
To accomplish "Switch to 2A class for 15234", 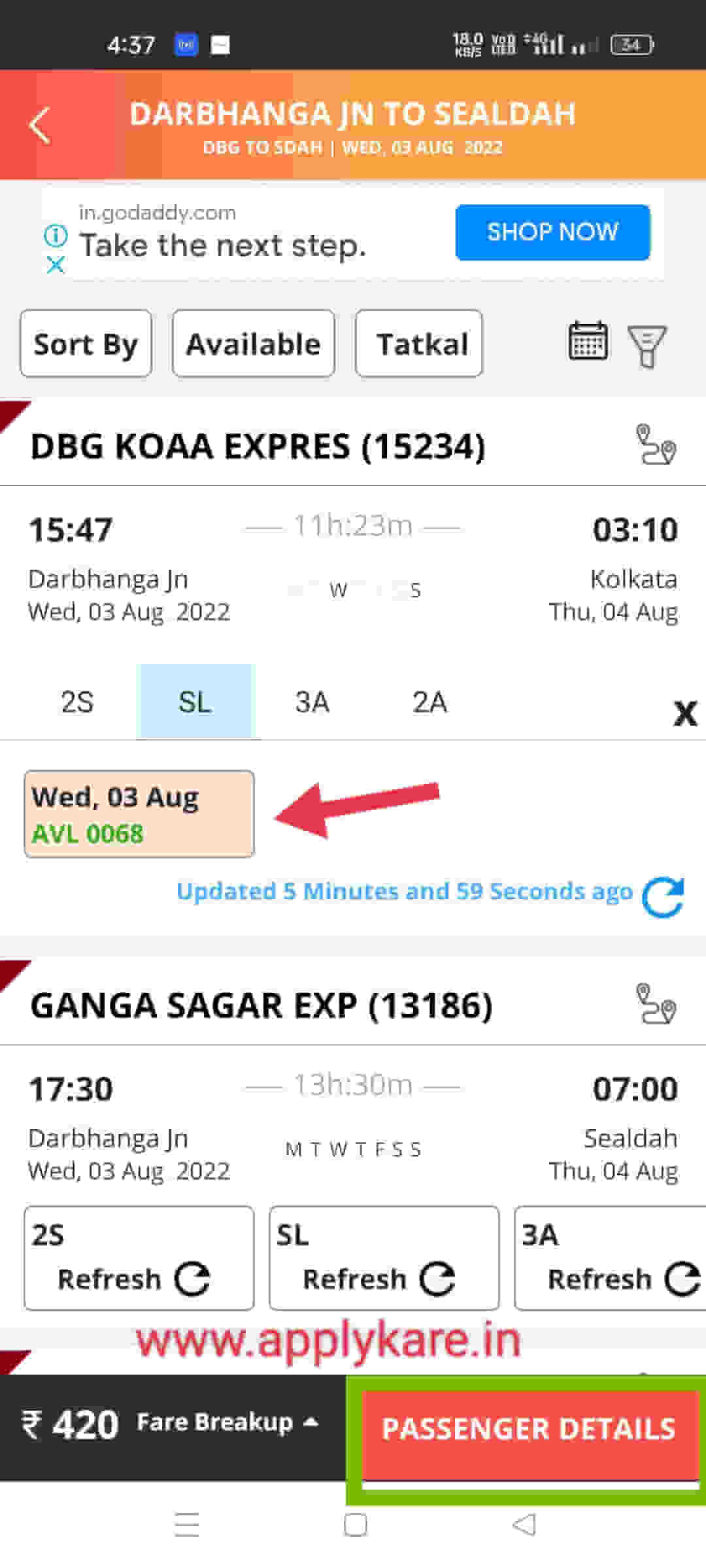I will (429, 702).
